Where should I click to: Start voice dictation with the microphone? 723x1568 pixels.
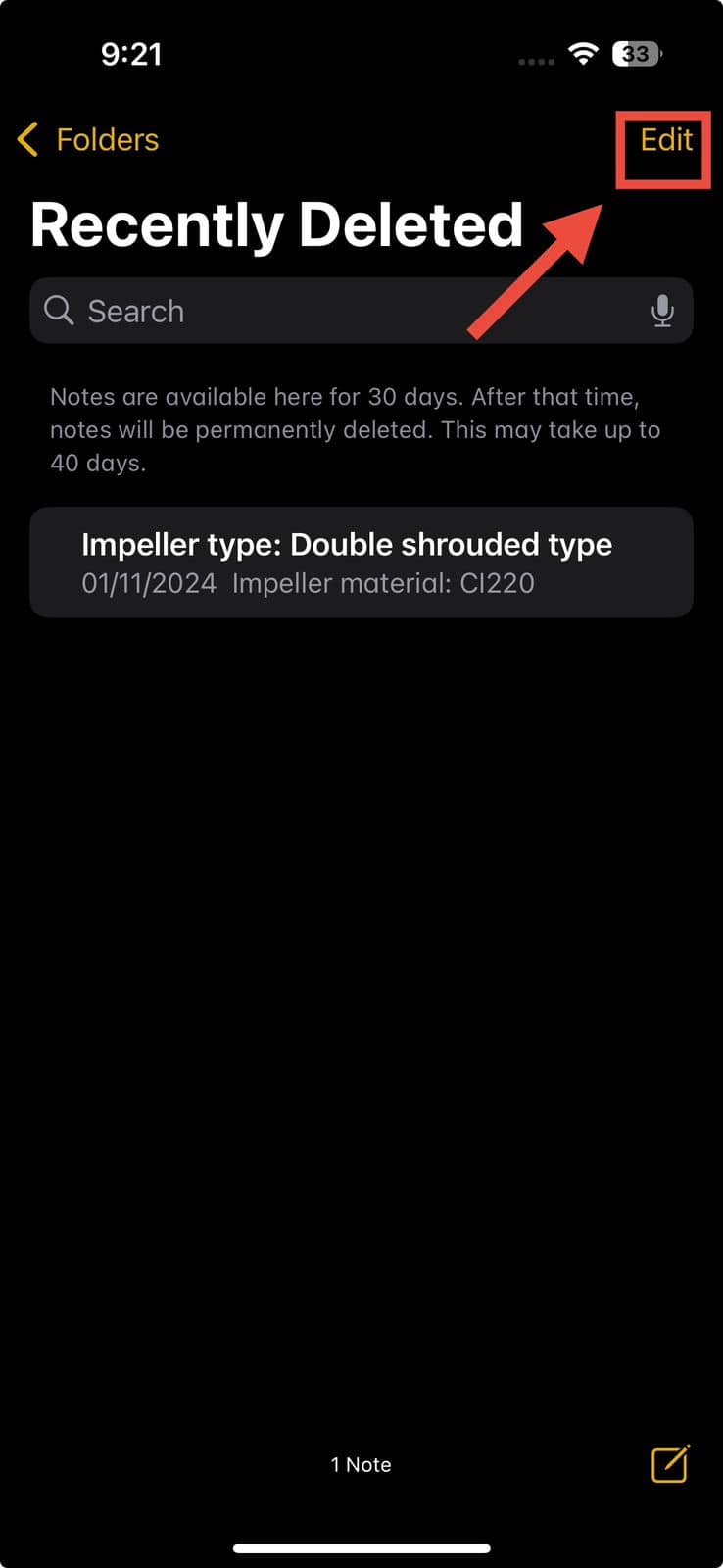[662, 311]
